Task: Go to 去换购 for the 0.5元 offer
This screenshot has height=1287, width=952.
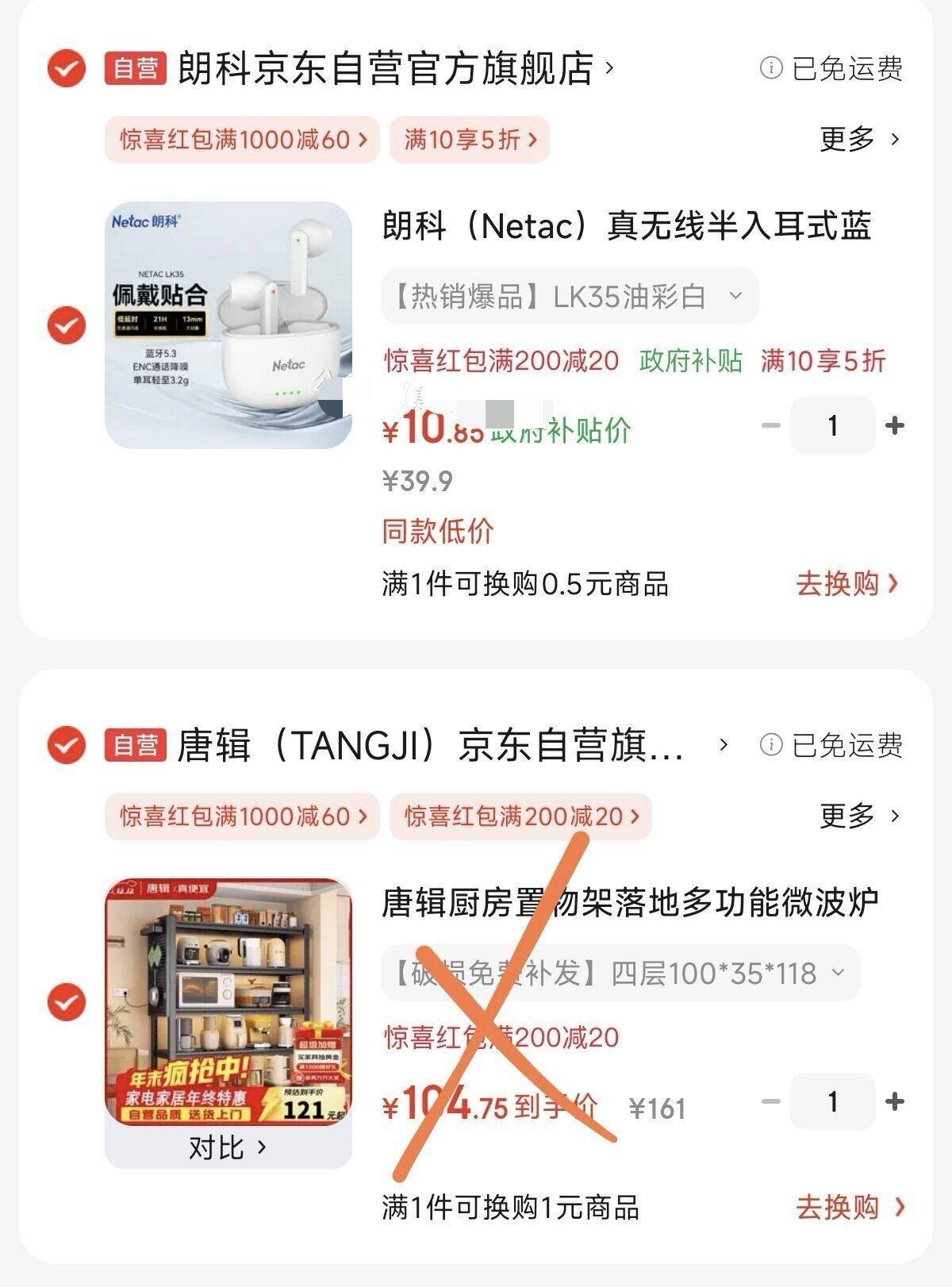Action: [846, 584]
